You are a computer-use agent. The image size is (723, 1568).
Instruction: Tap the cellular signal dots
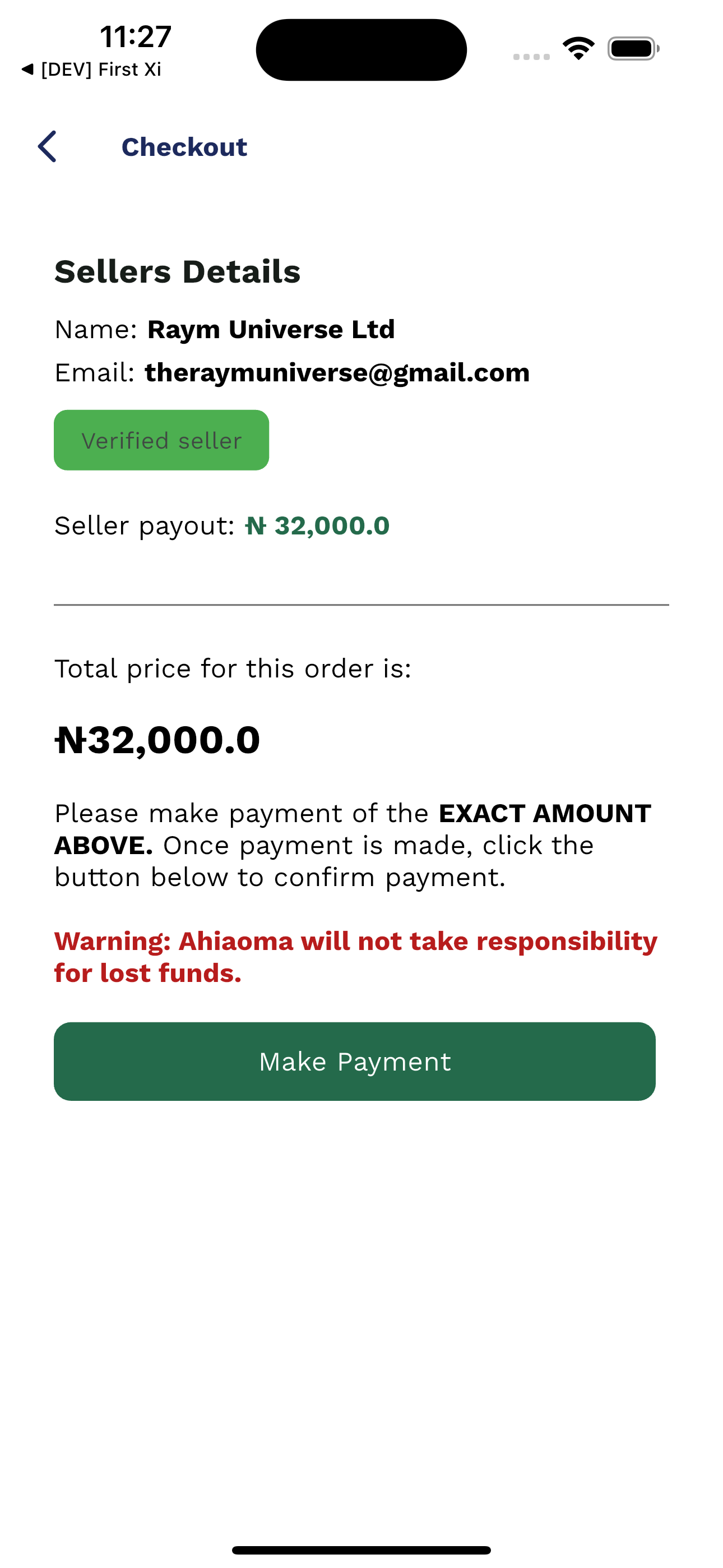click(531, 56)
